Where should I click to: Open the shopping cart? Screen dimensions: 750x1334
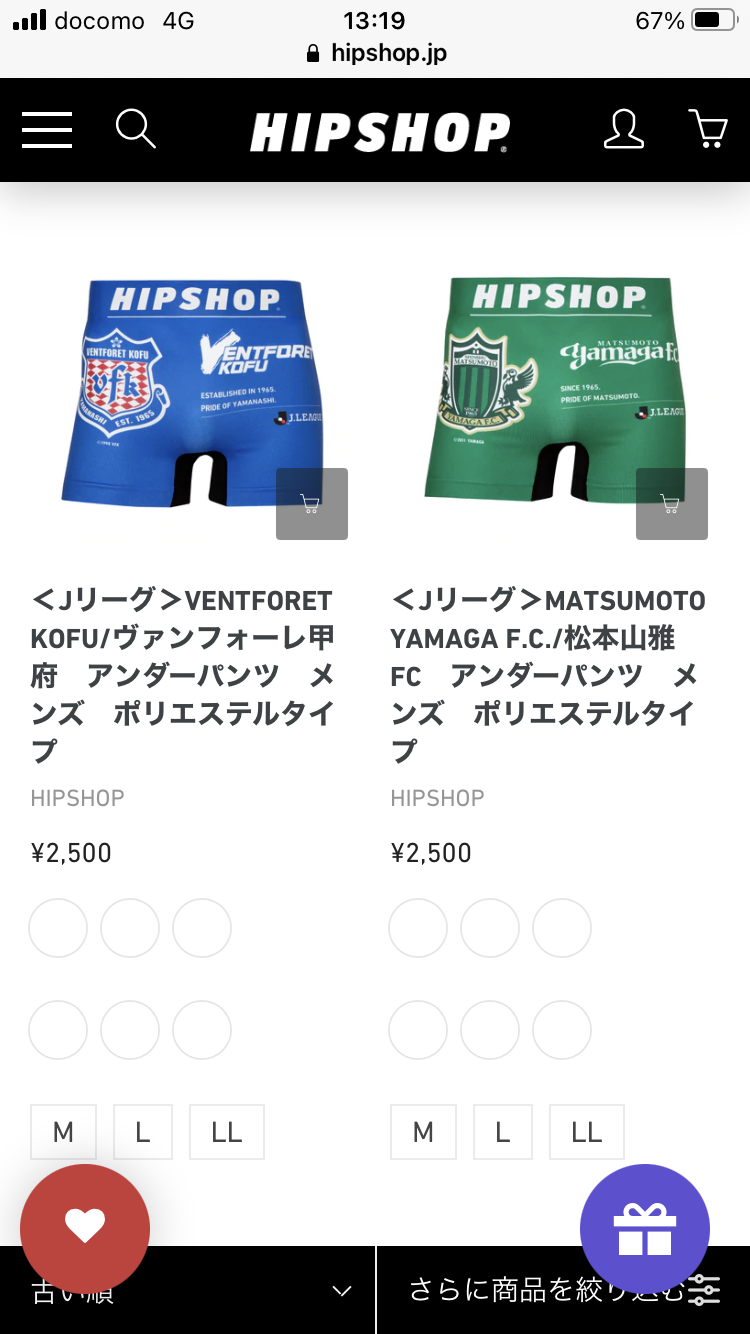tap(708, 130)
